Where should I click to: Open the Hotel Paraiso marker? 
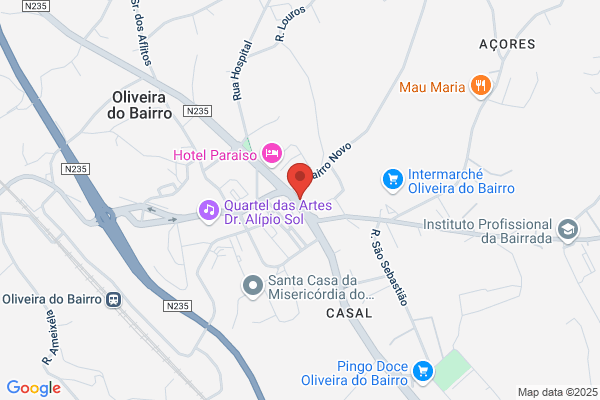272,154
